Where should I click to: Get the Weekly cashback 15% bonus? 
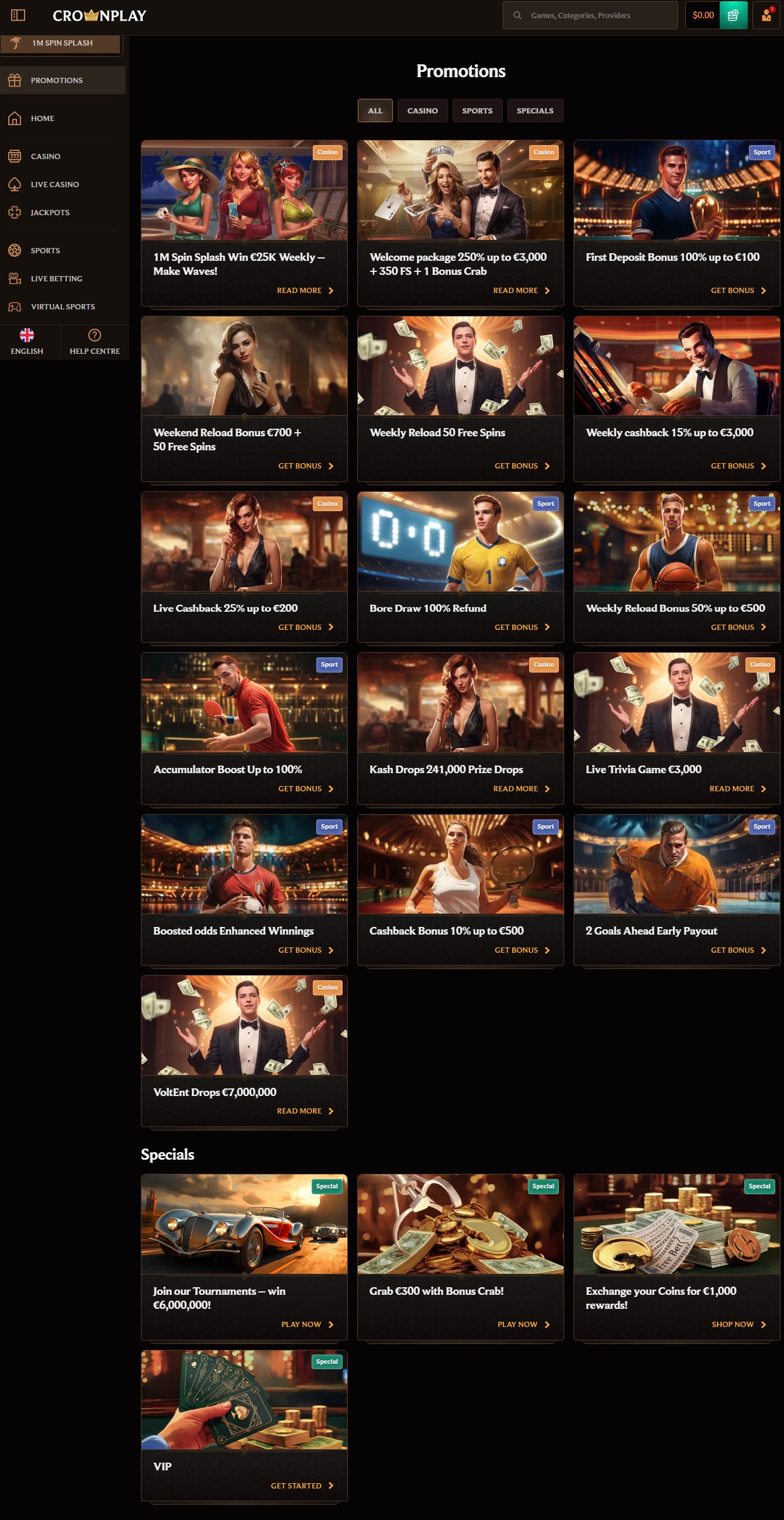click(x=737, y=466)
